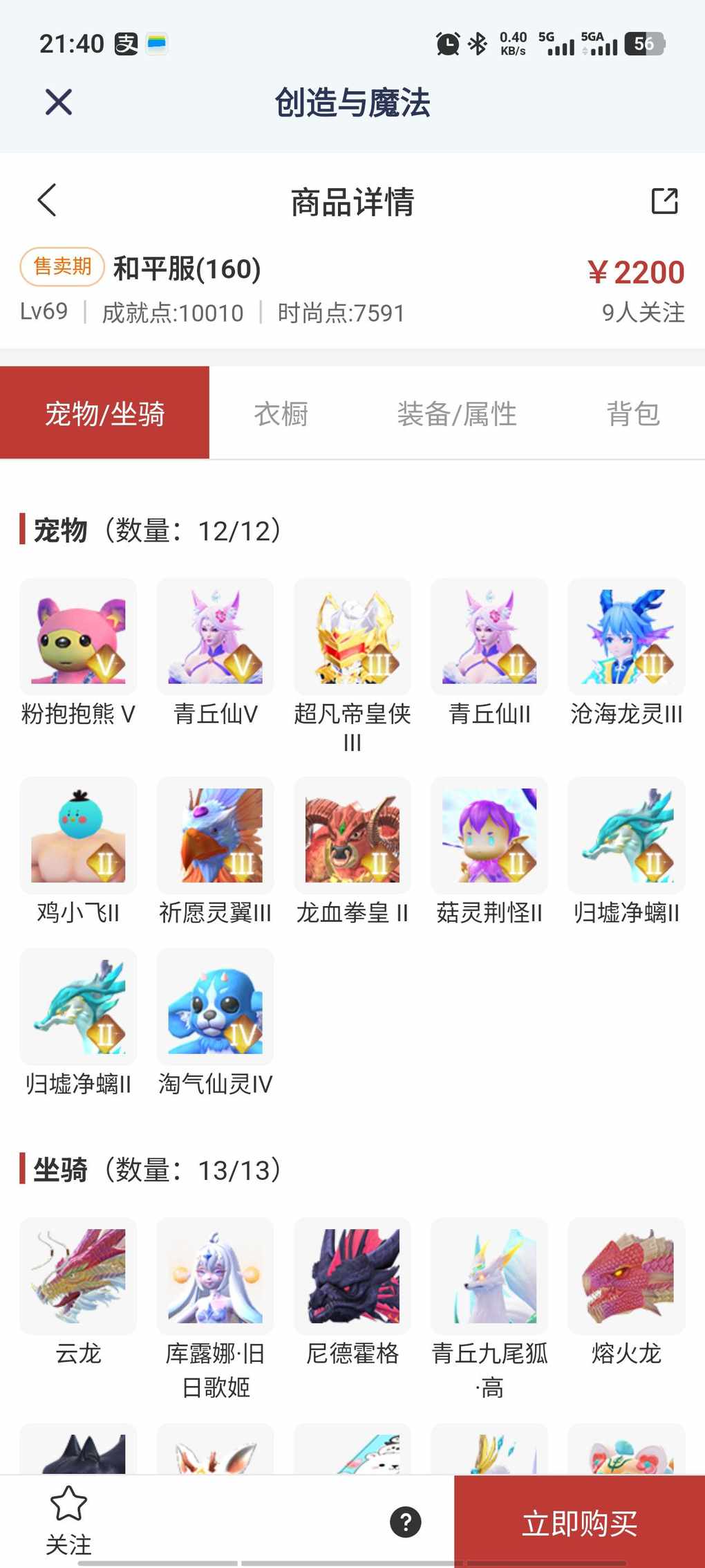The image size is (705, 1568).
Task: Select the 背包 tab
Action: 632,414
